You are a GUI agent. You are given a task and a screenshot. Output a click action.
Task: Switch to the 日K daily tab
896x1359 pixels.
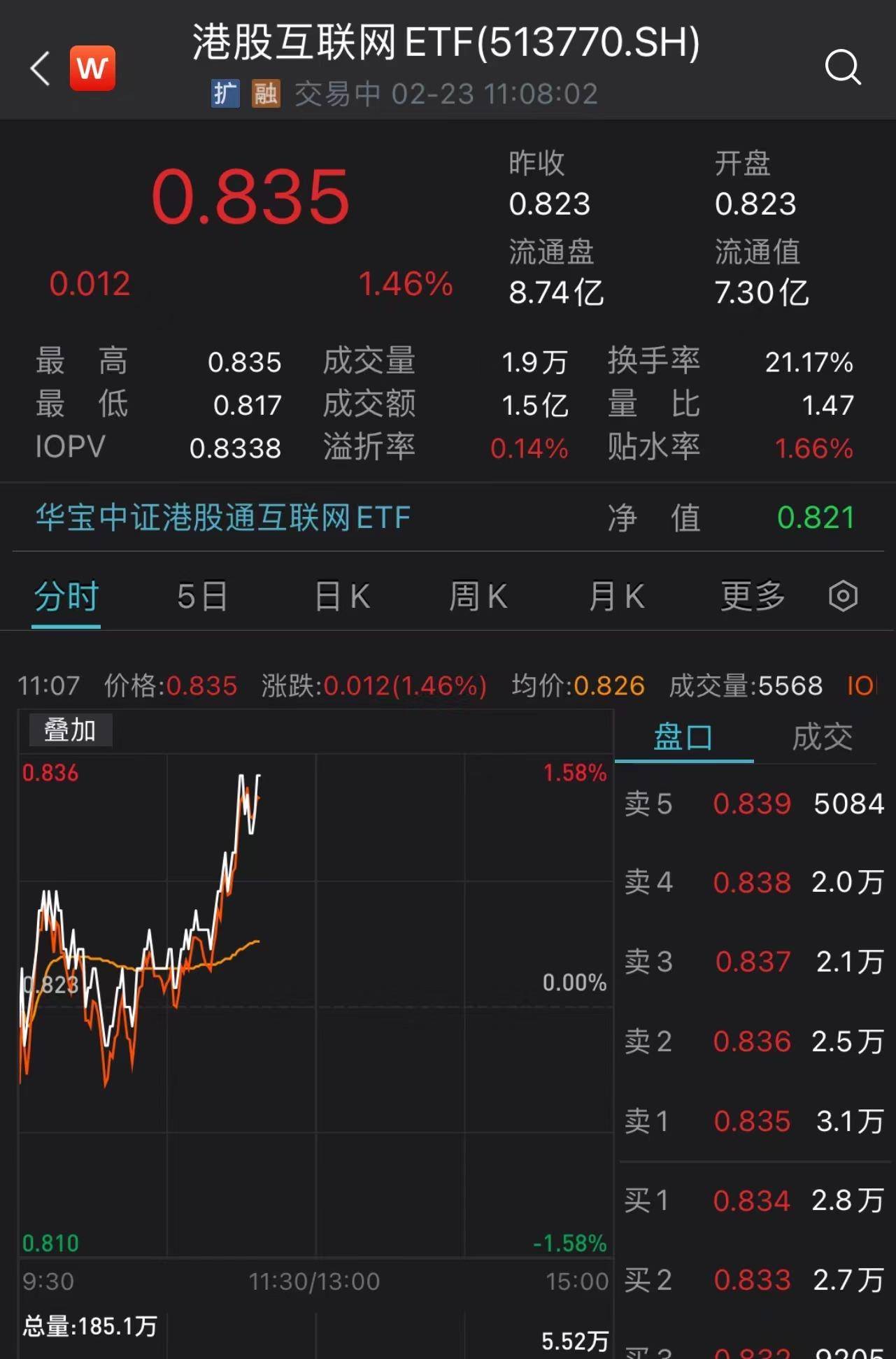(341, 596)
